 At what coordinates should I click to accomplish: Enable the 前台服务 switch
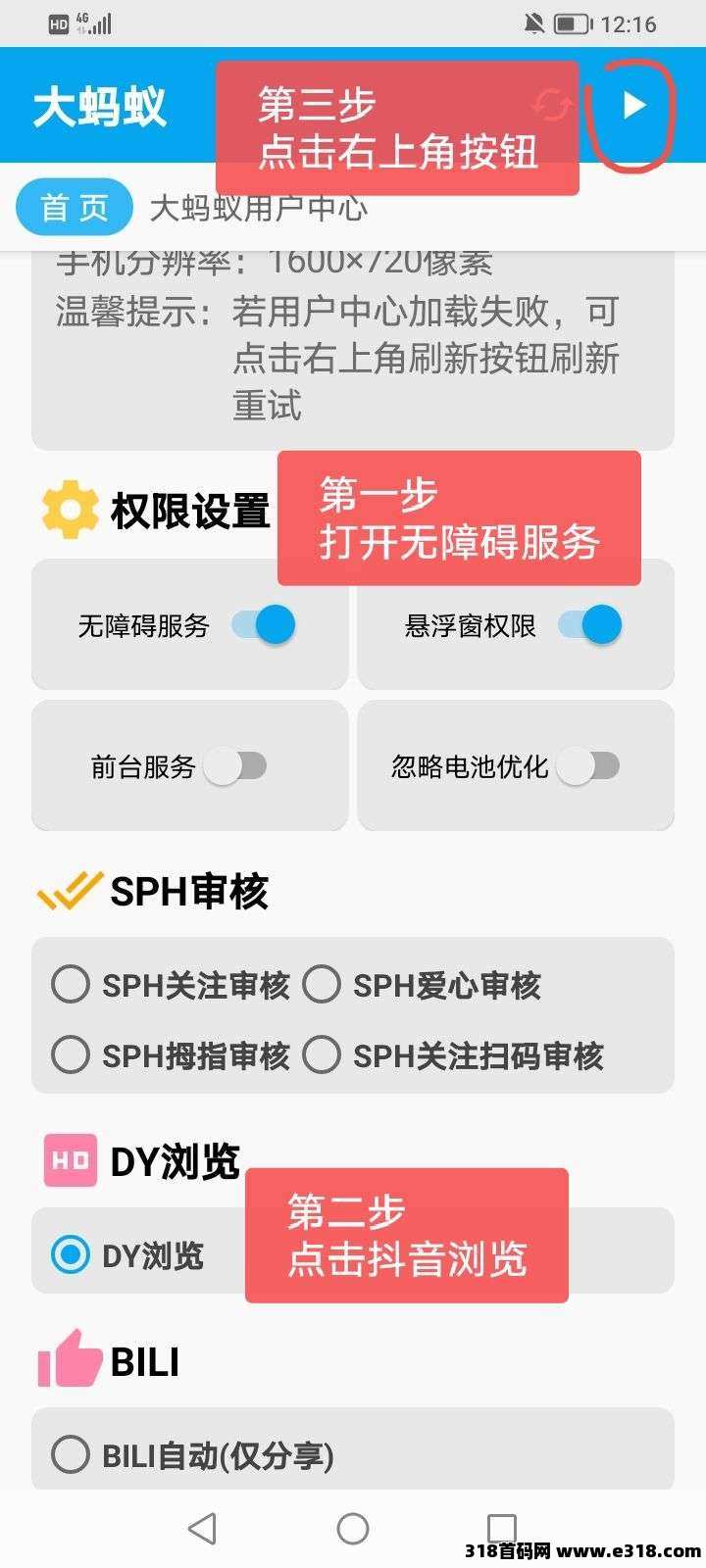[235, 765]
